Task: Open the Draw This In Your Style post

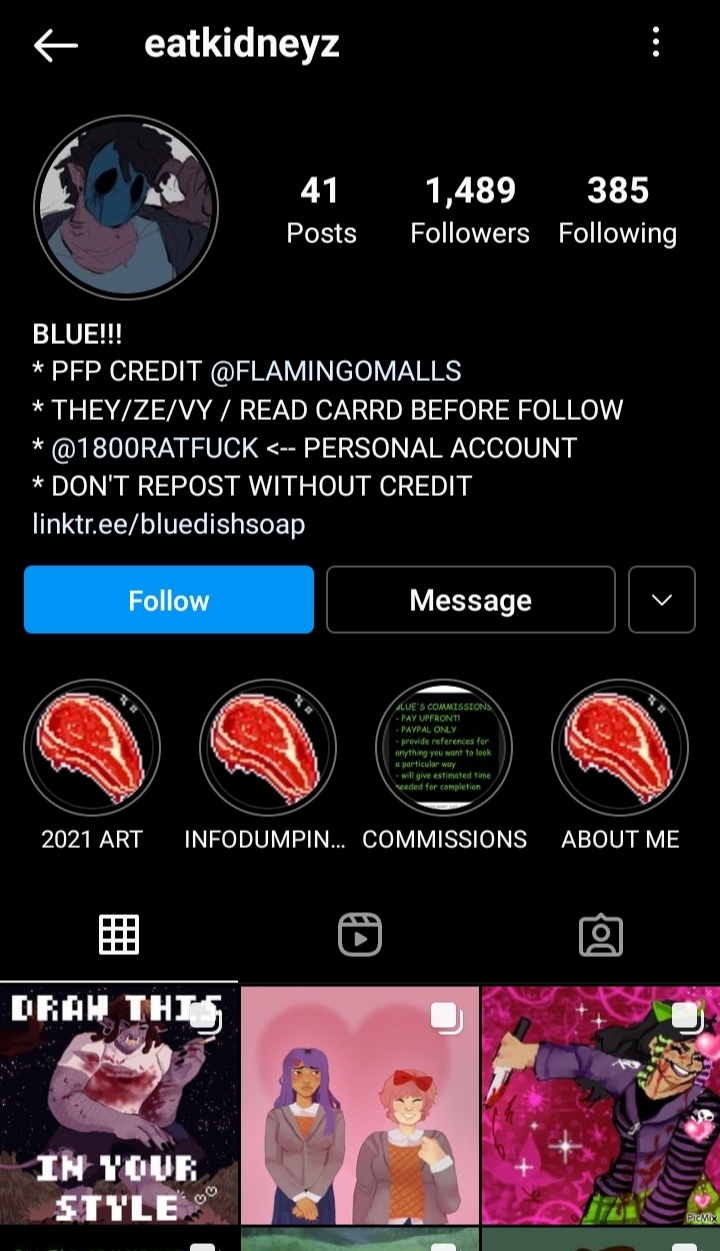Action: coord(119,1105)
